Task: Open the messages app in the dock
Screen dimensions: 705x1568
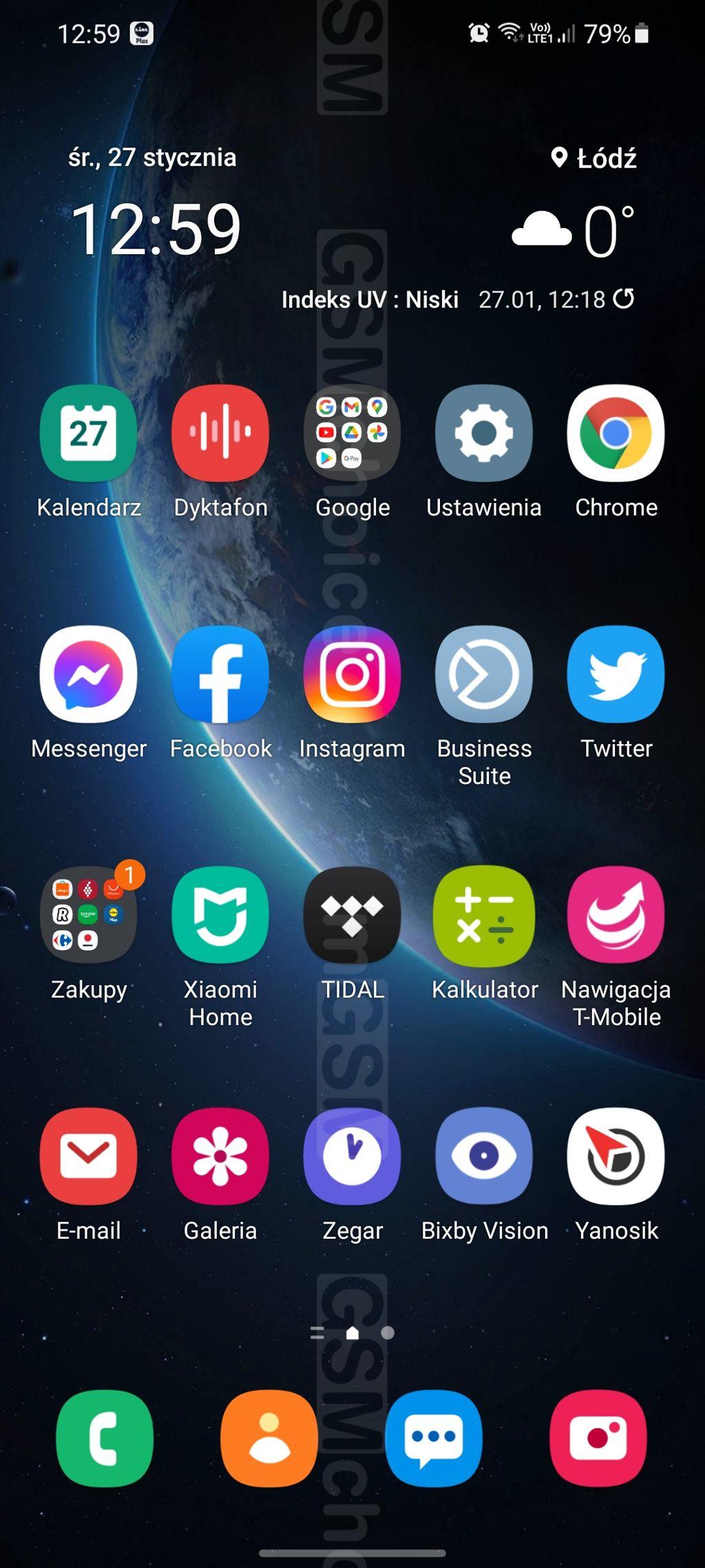Action: [x=434, y=1438]
